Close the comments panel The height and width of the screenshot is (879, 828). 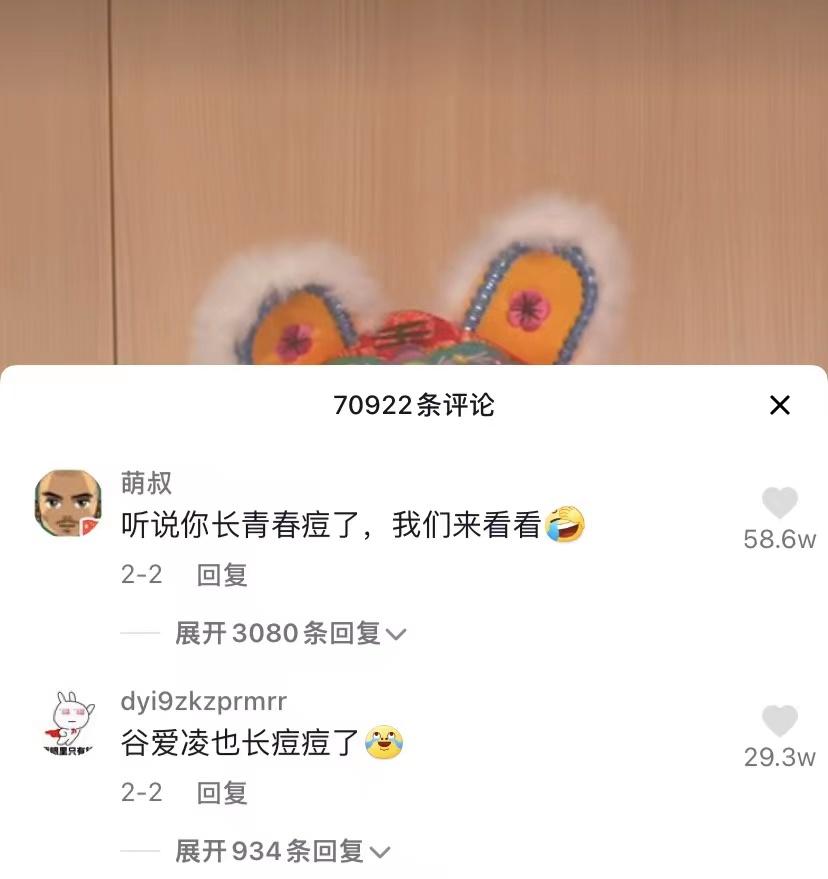pos(780,404)
